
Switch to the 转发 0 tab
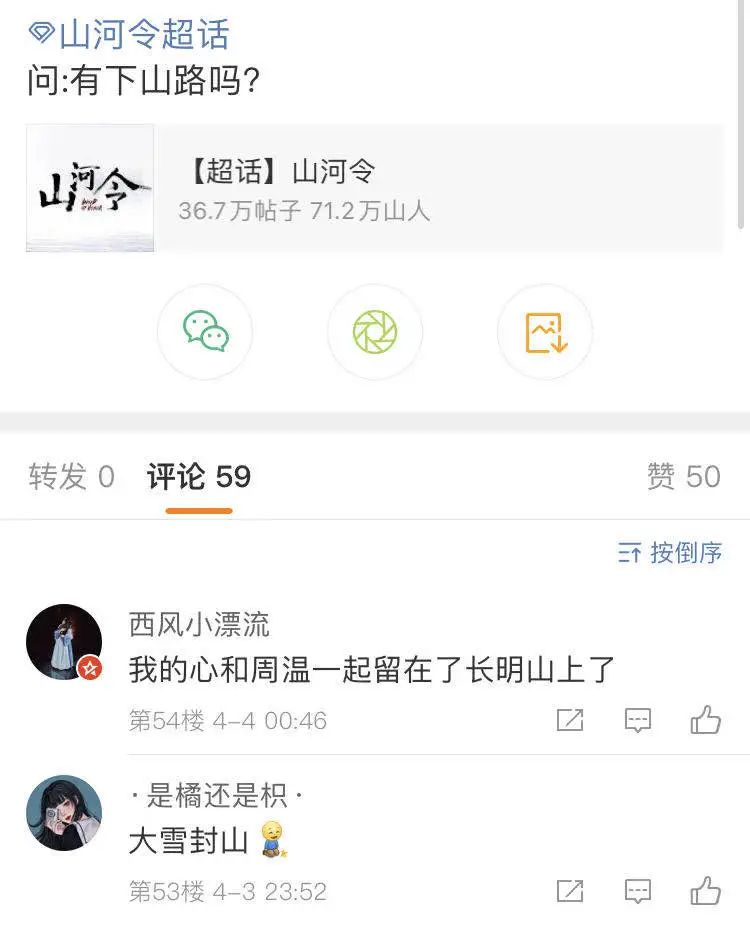point(70,476)
